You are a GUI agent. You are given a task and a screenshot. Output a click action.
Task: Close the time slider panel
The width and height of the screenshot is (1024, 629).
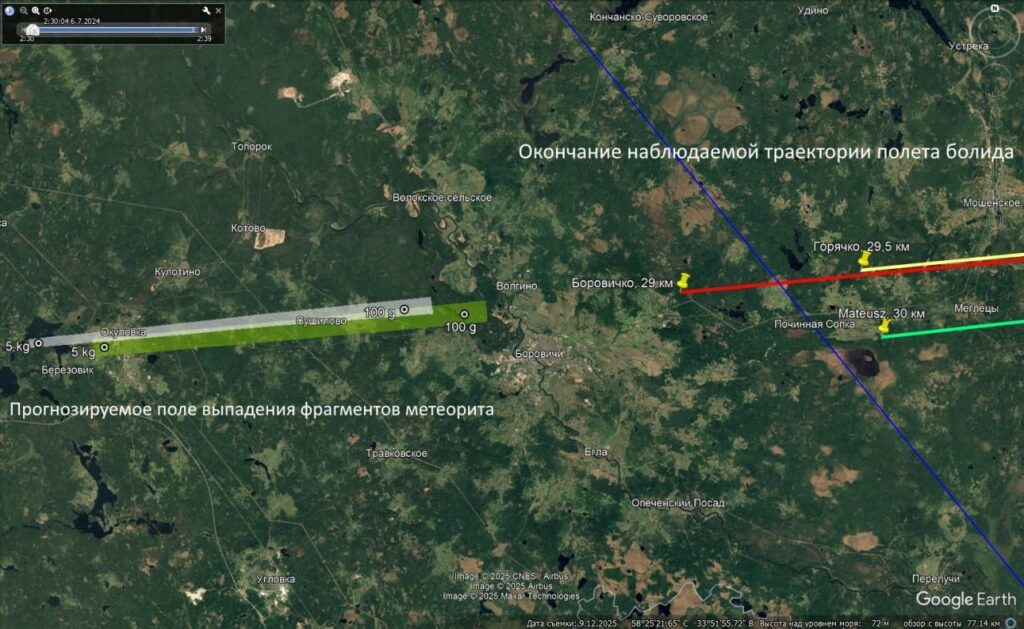coord(218,10)
